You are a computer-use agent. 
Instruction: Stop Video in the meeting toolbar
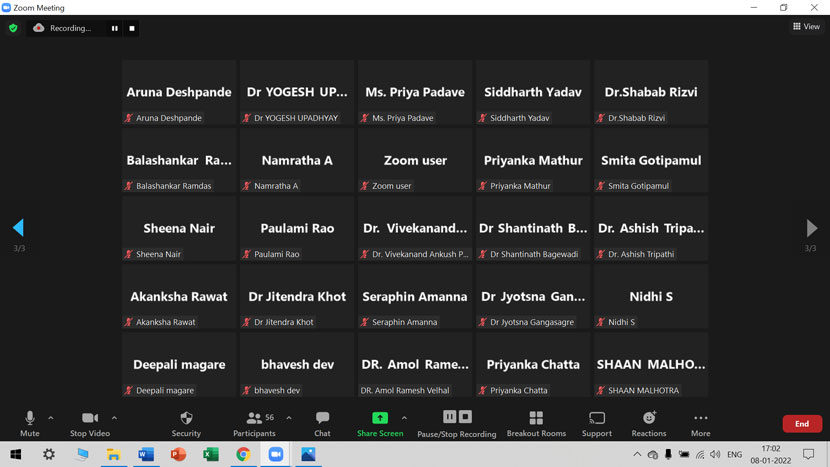coord(89,422)
